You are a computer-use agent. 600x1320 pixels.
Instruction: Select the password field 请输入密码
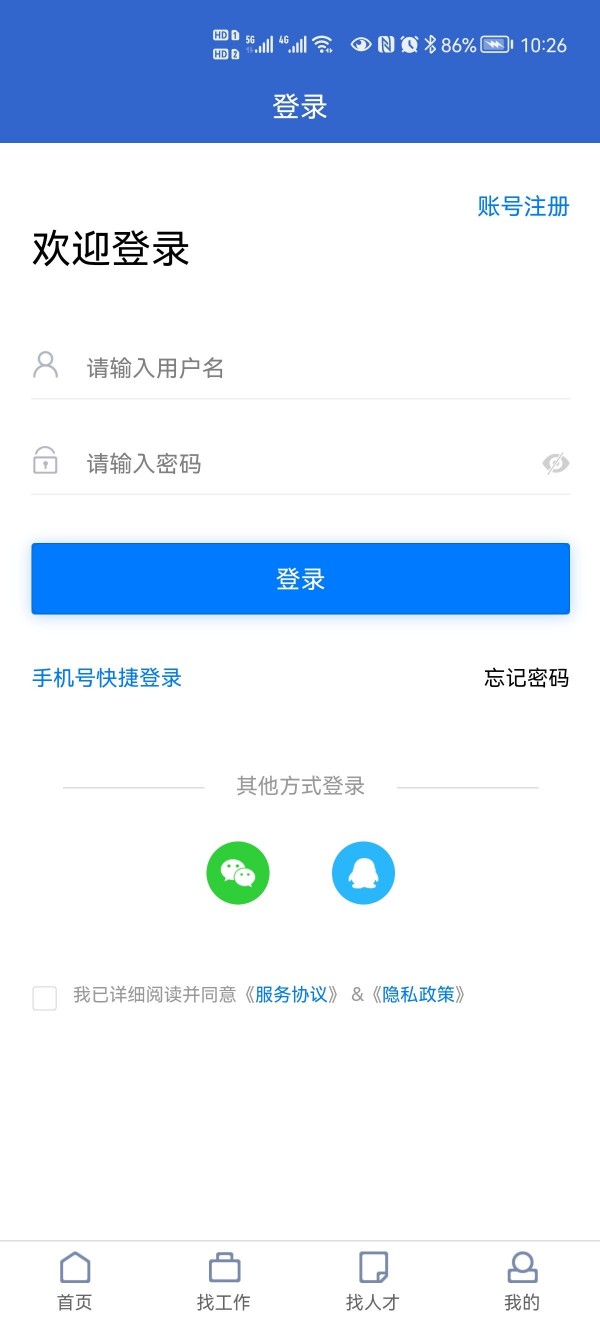click(x=300, y=463)
